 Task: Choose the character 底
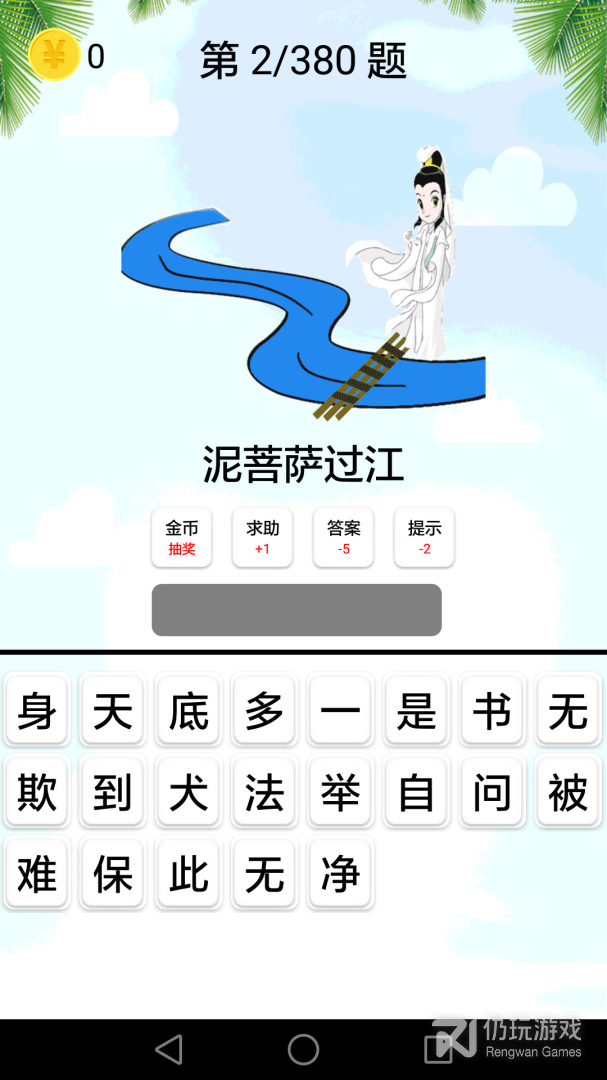(x=189, y=712)
